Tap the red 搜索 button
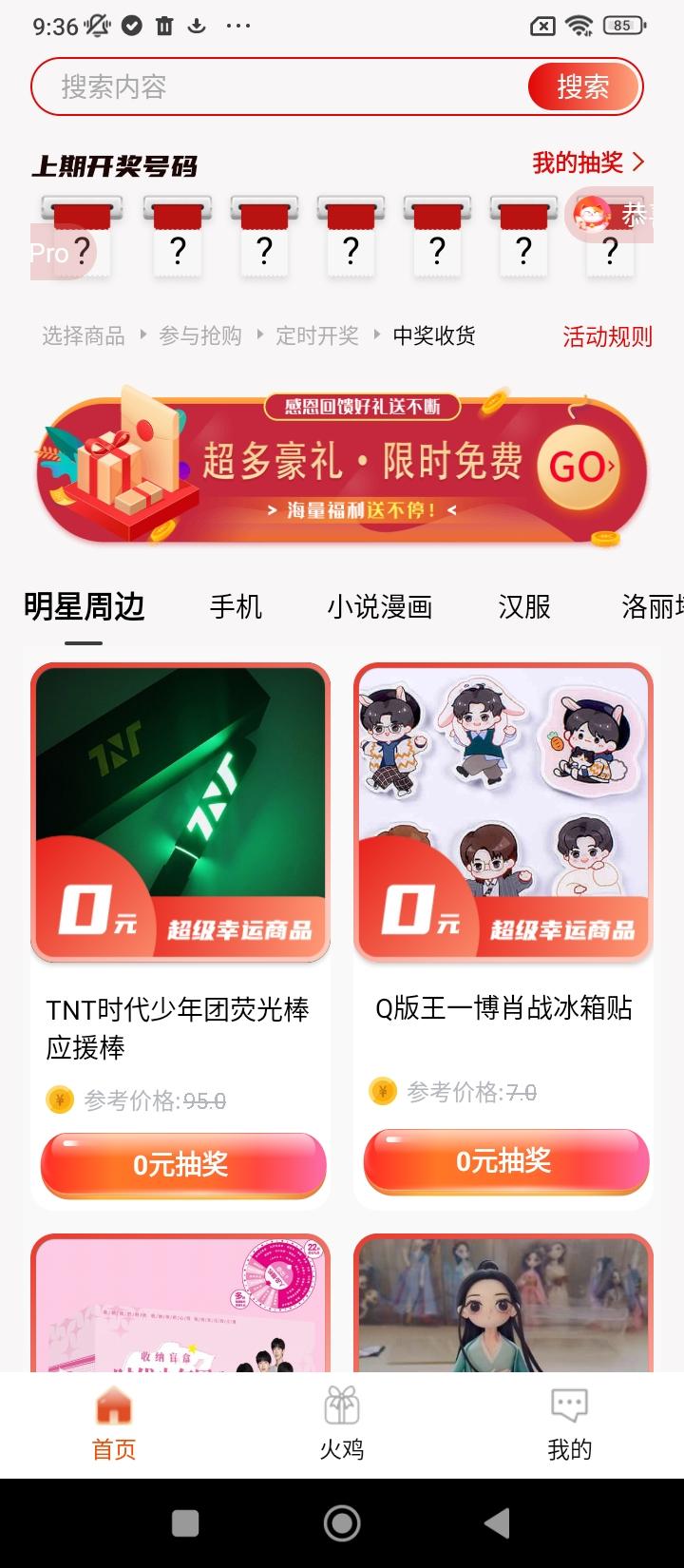Screen dimensions: 684x1568 point(582,87)
